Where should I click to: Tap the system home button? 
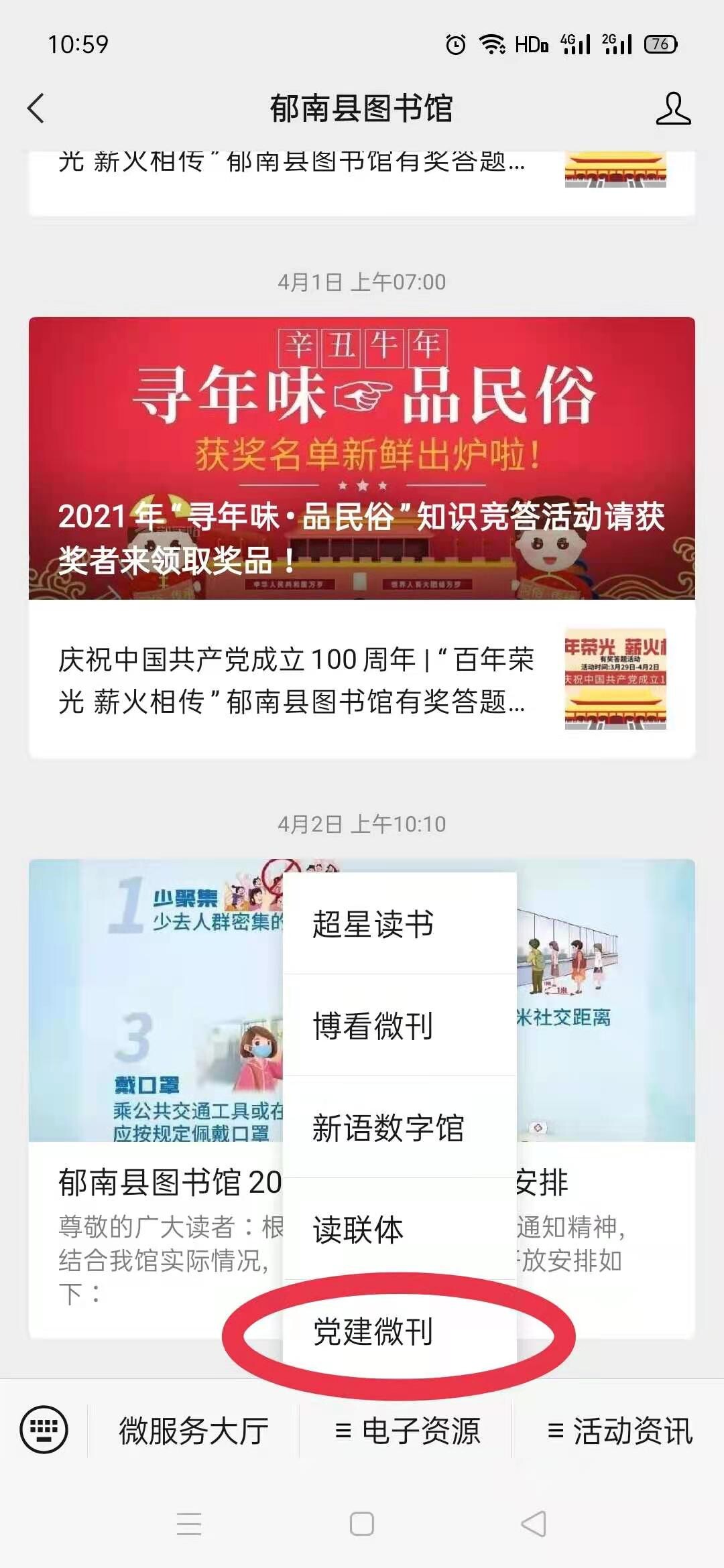coord(362,1524)
